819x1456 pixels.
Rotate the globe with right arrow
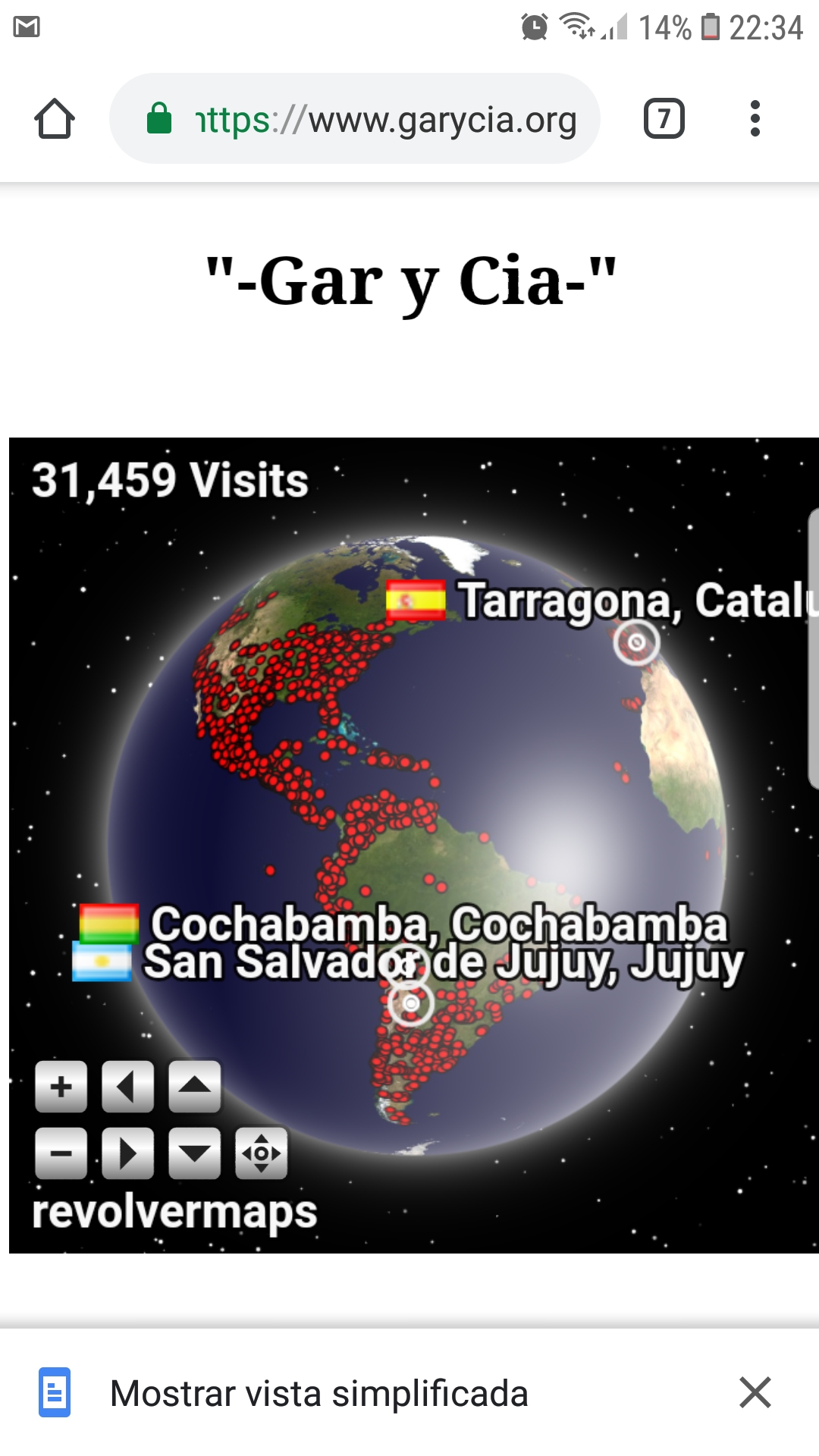127,1153
